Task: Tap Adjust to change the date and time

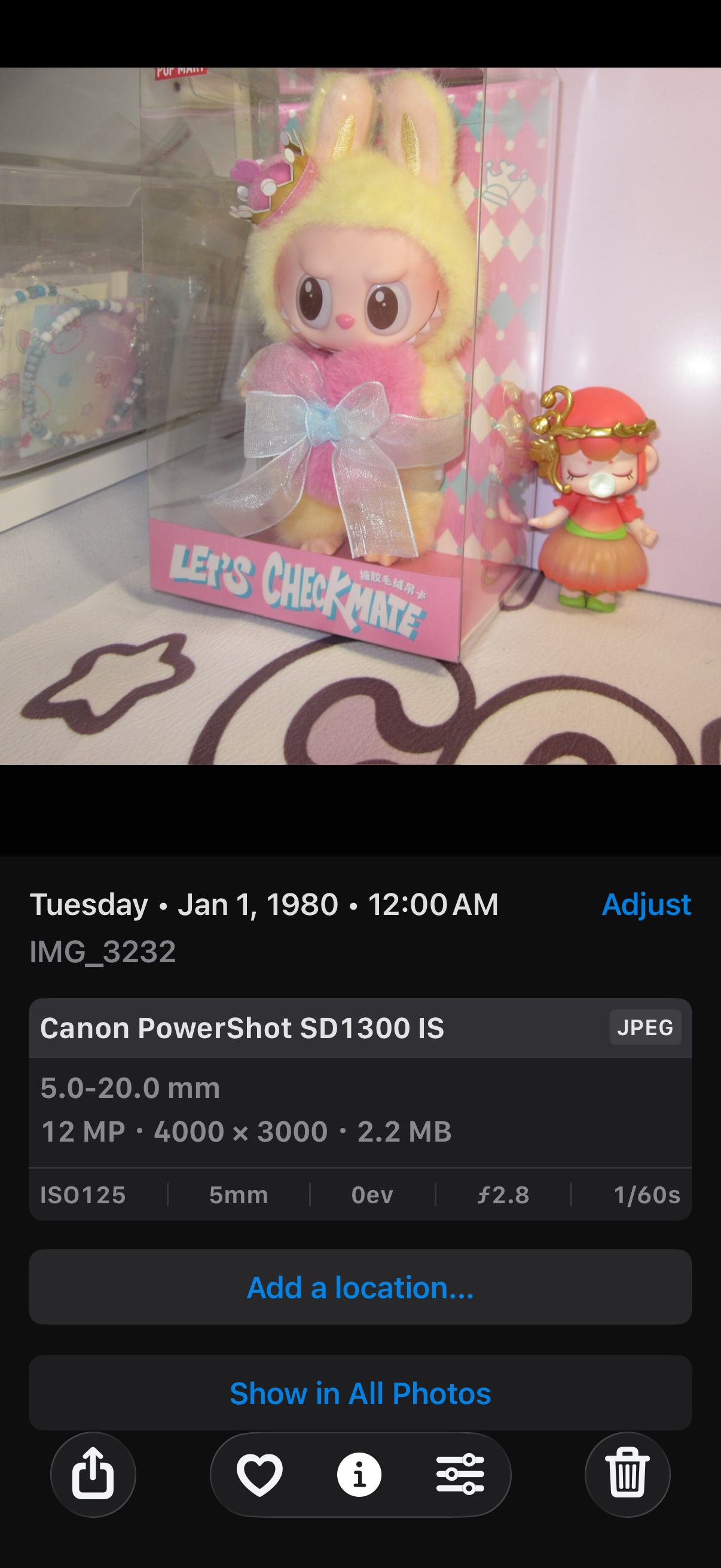Action: click(646, 905)
